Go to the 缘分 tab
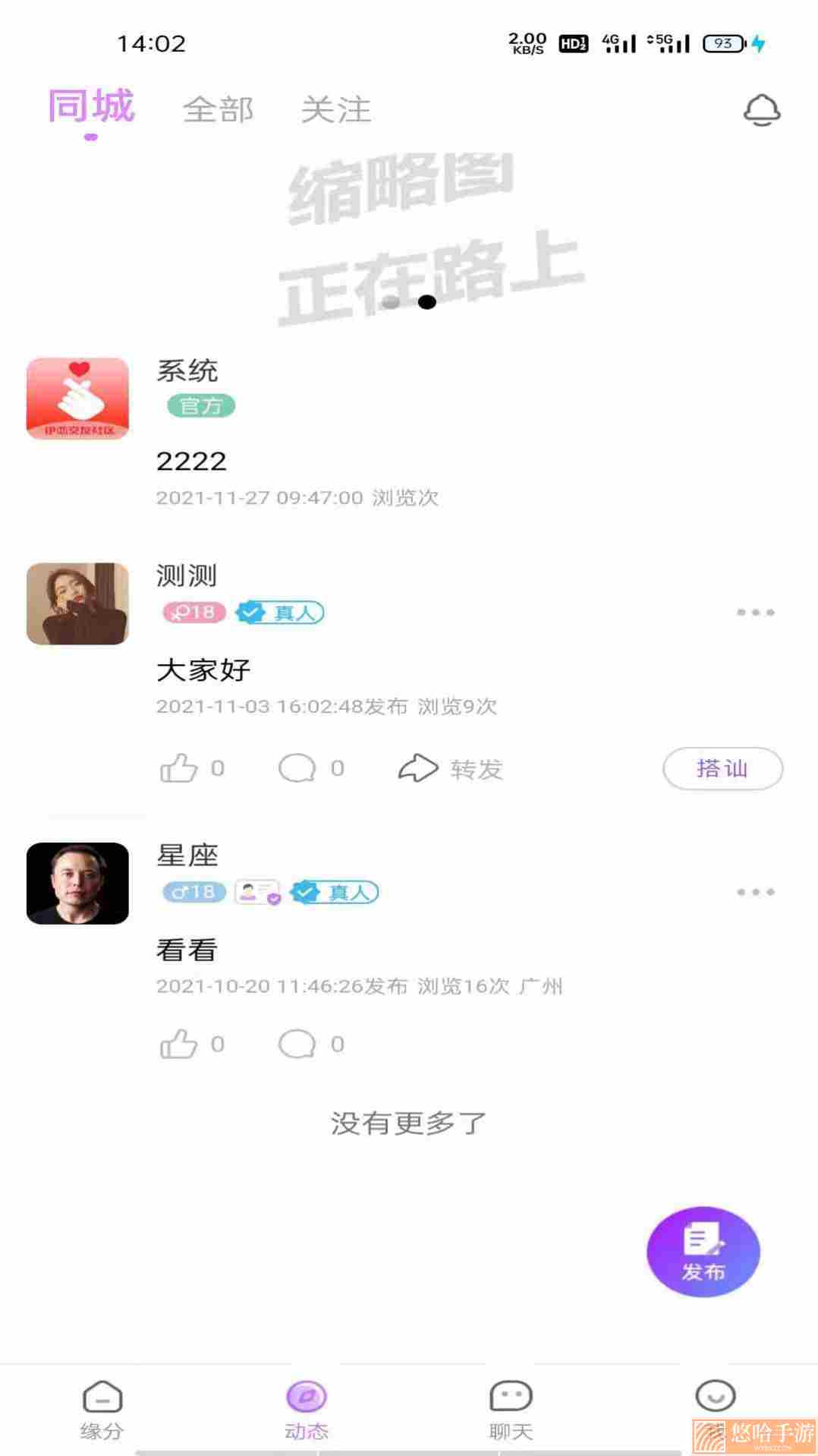Screen dimensions: 818x1456 [102, 1410]
